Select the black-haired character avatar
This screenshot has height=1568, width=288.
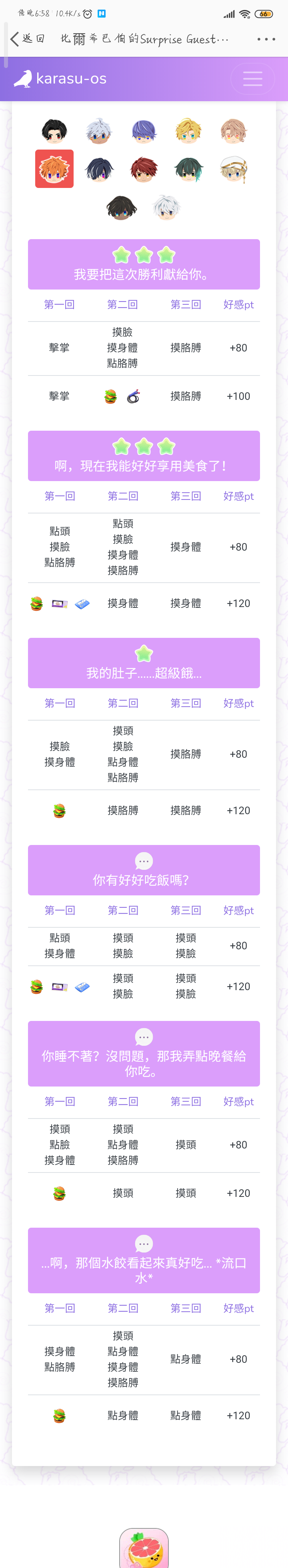[54, 130]
